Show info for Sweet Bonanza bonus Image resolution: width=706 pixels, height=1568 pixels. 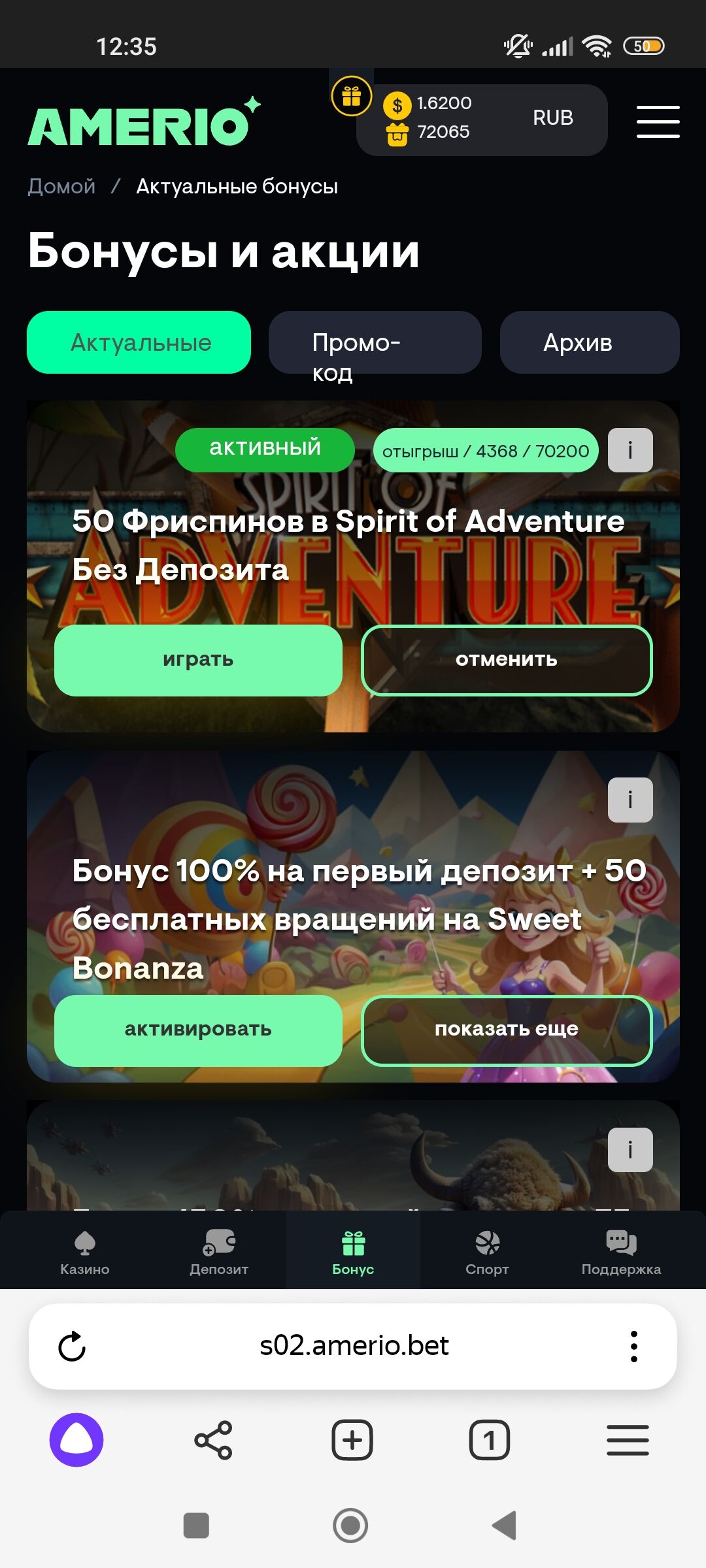pyautogui.click(x=630, y=800)
